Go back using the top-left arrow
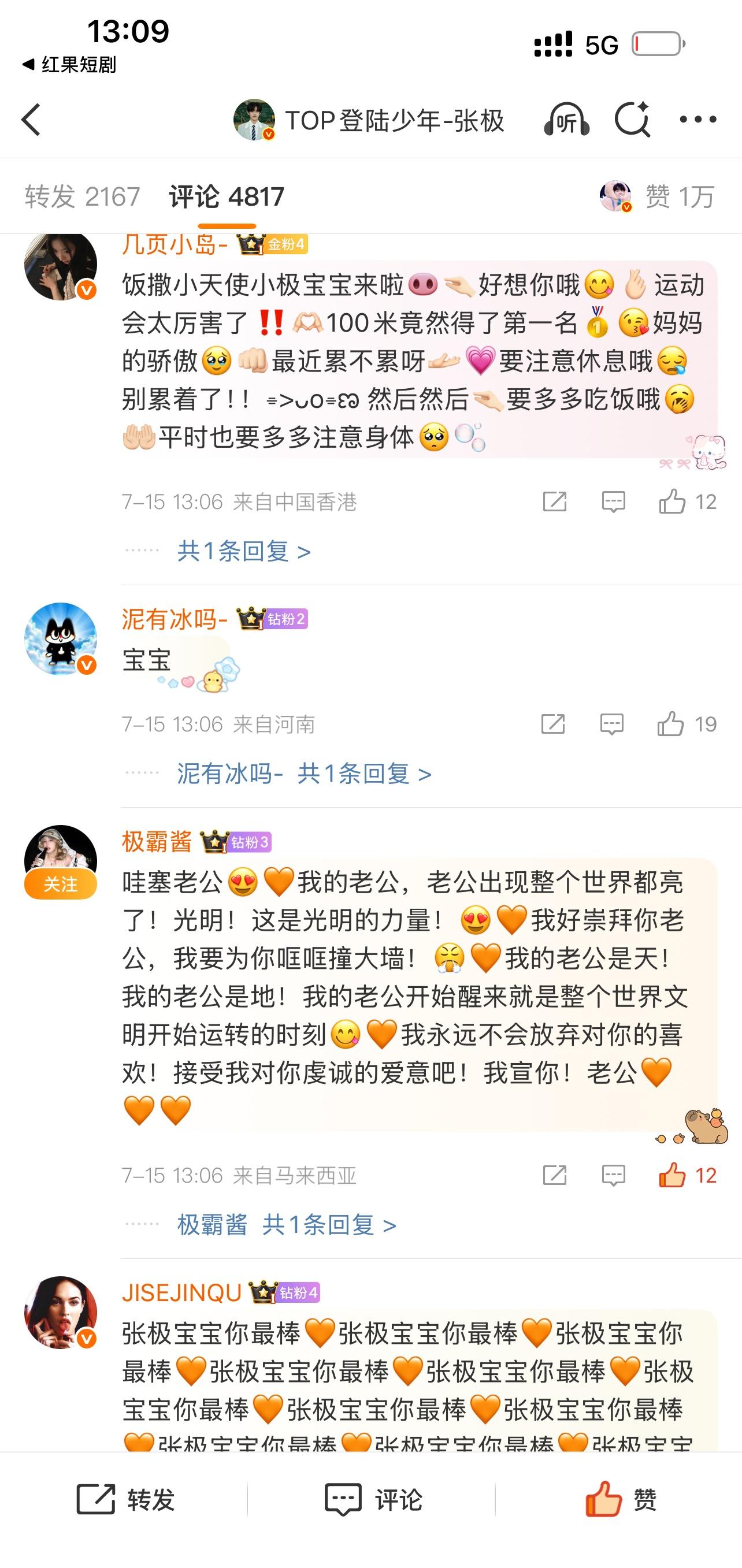The width and height of the screenshot is (742, 1568). [x=32, y=119]
